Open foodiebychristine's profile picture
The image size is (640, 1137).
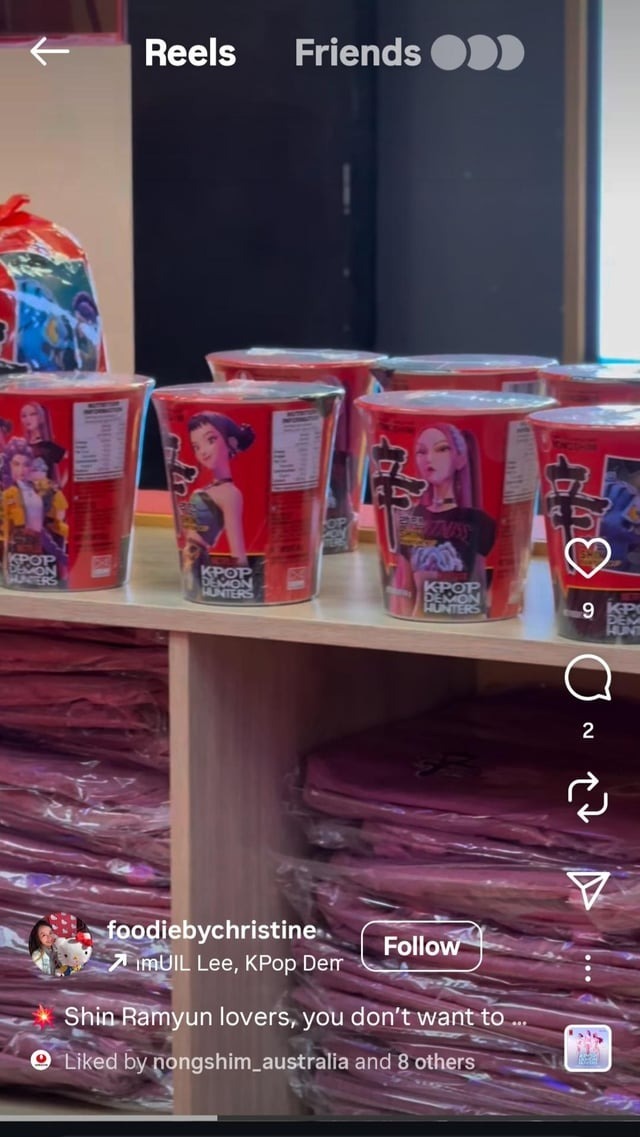pos(60,945)
